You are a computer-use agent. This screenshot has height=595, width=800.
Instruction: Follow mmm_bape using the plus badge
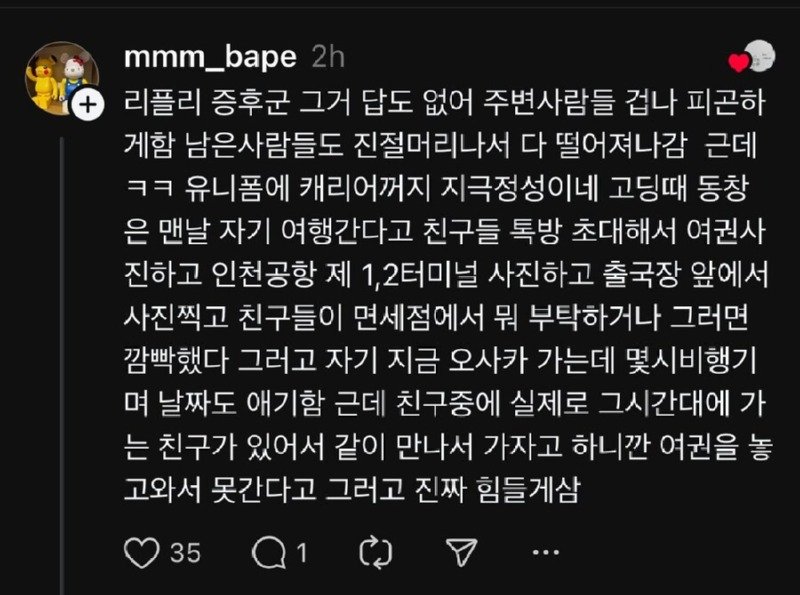[88, 104]
